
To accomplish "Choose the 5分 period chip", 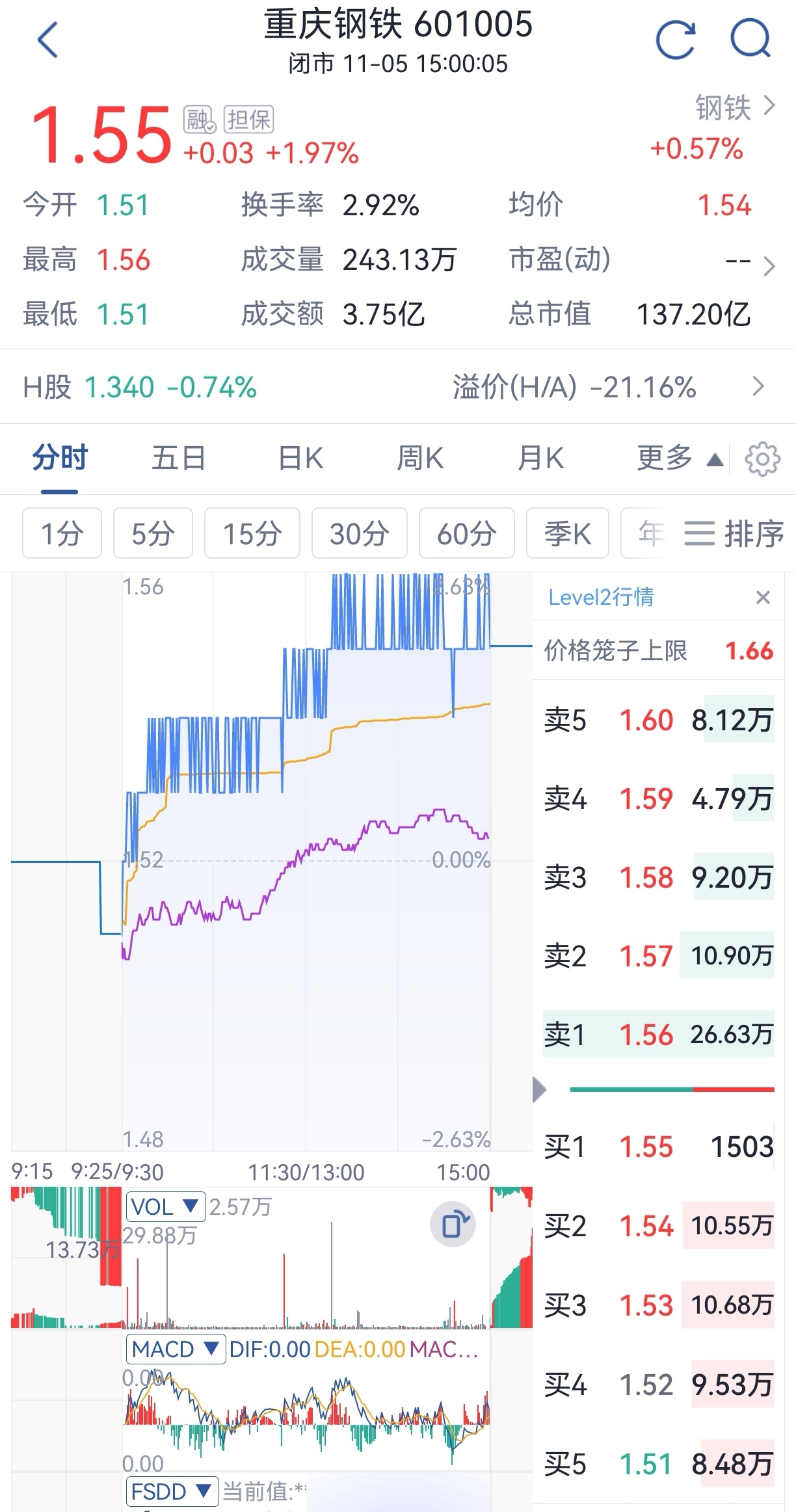I will (153, 534).
